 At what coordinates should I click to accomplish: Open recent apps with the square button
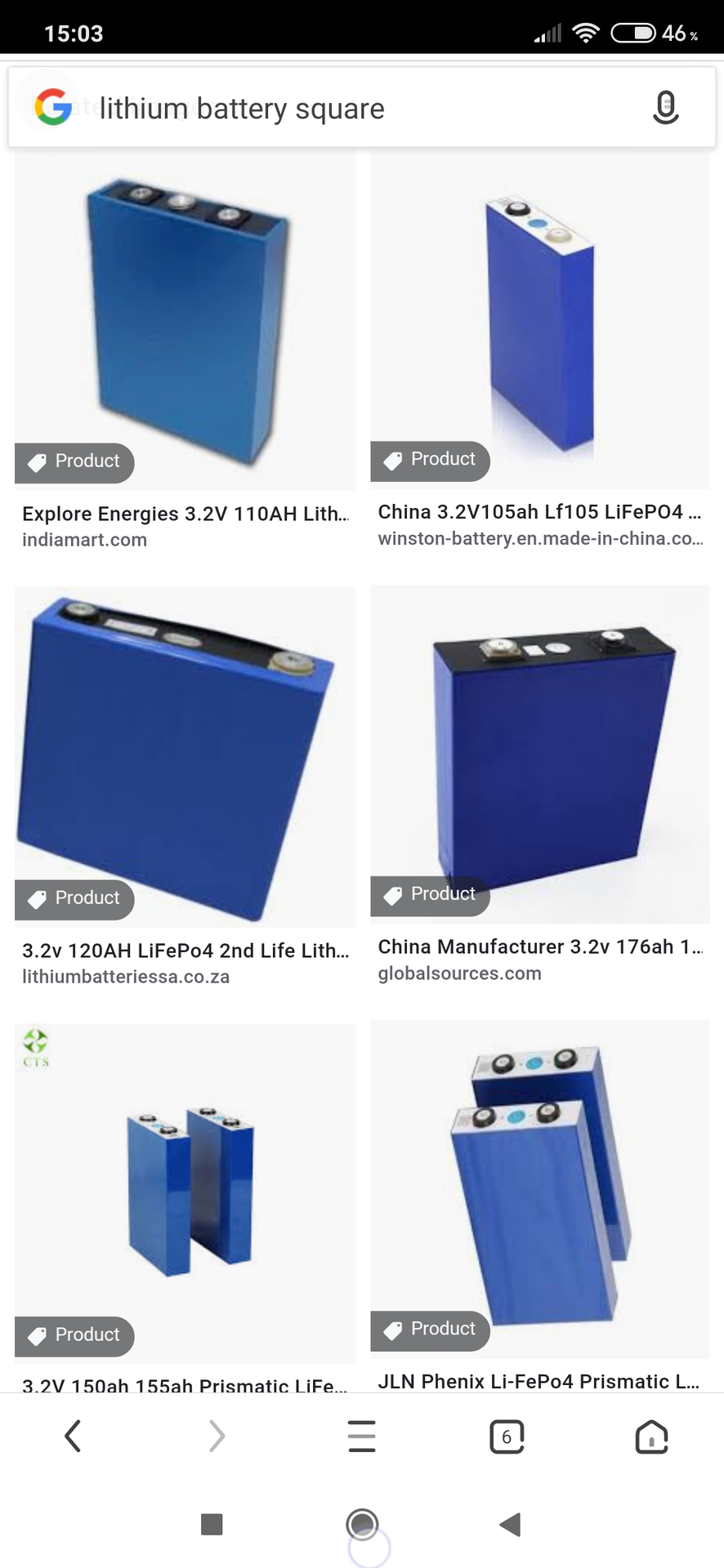point(212,1524)
